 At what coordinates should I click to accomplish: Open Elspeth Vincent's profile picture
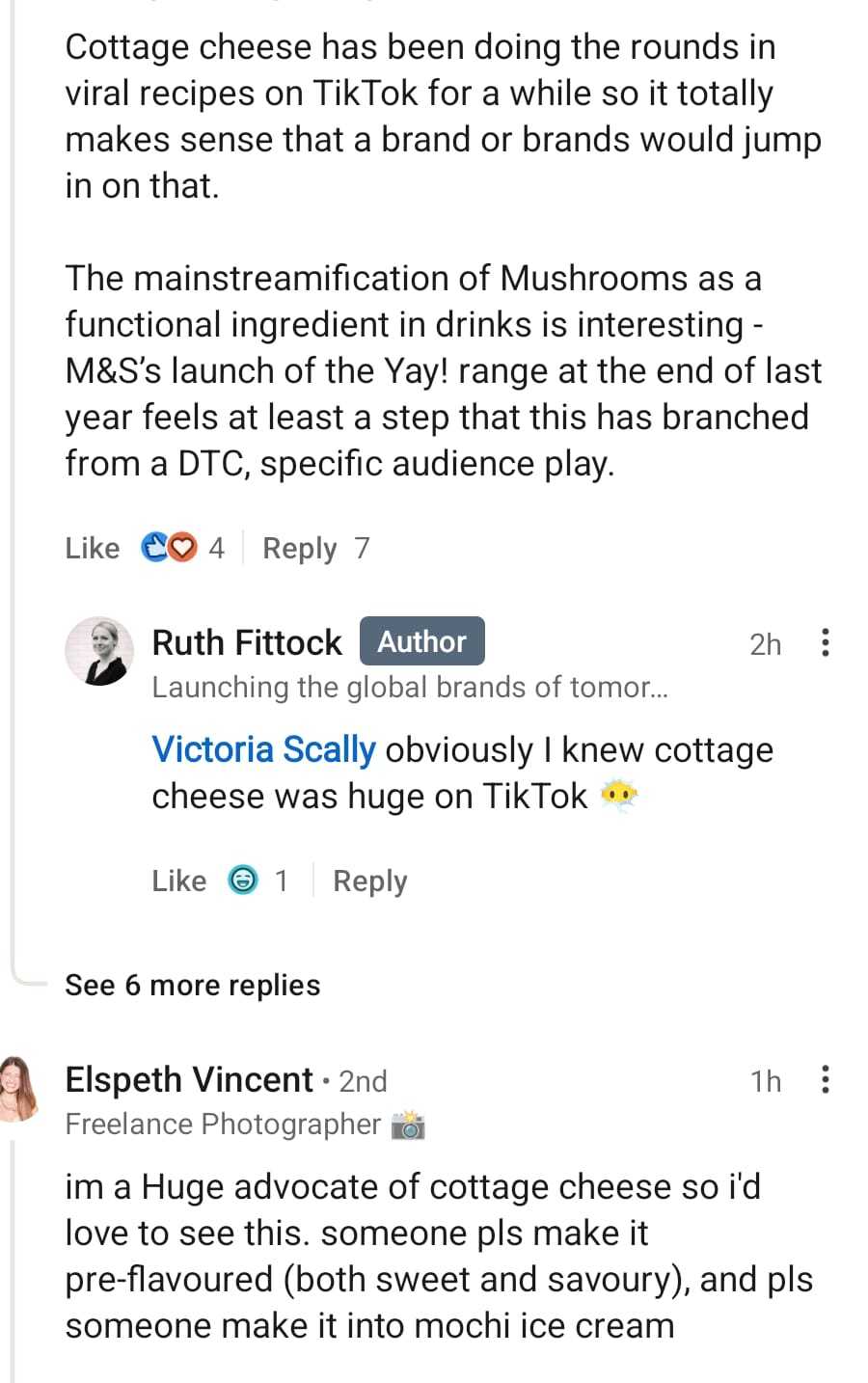click(17, 1089)
